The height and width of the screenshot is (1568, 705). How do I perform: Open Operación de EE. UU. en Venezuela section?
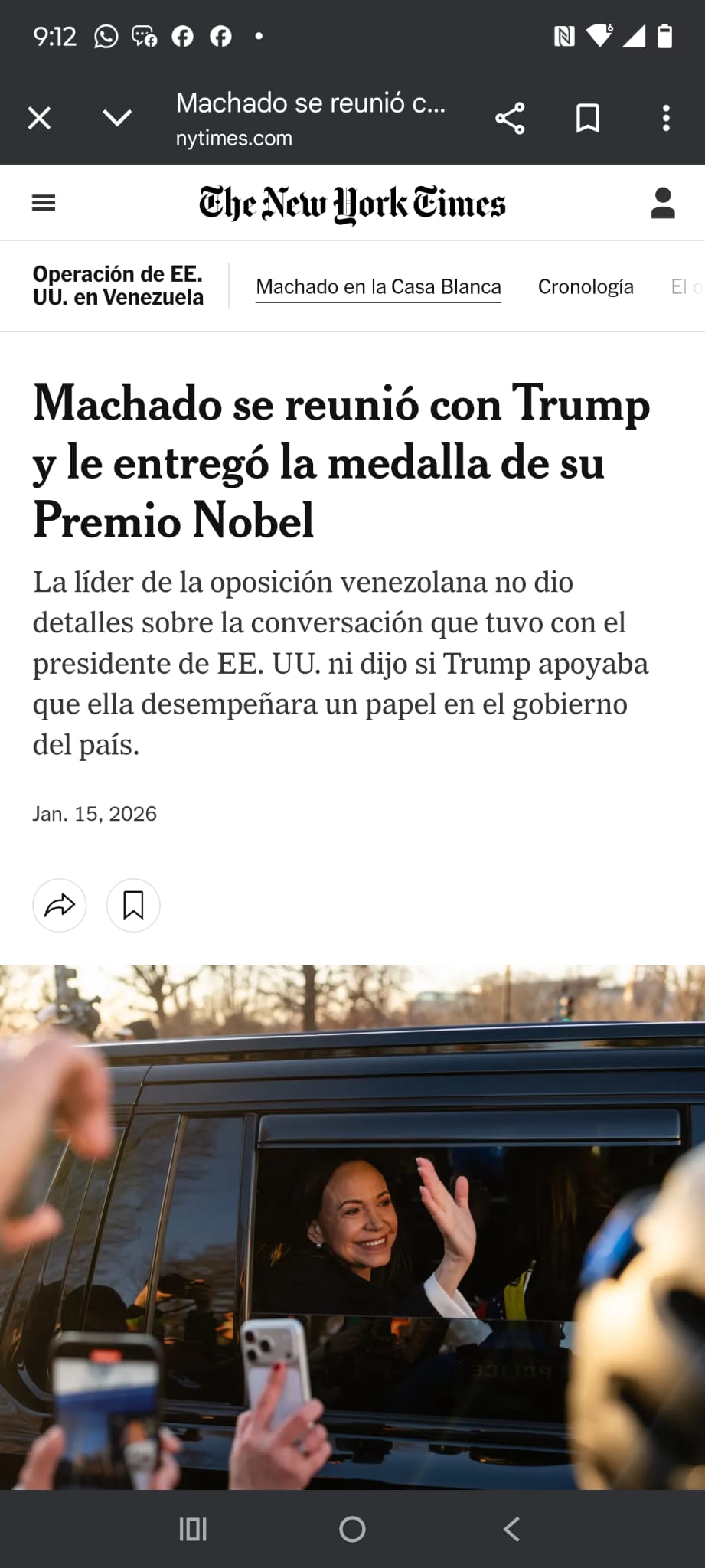(x=118, y=286)
